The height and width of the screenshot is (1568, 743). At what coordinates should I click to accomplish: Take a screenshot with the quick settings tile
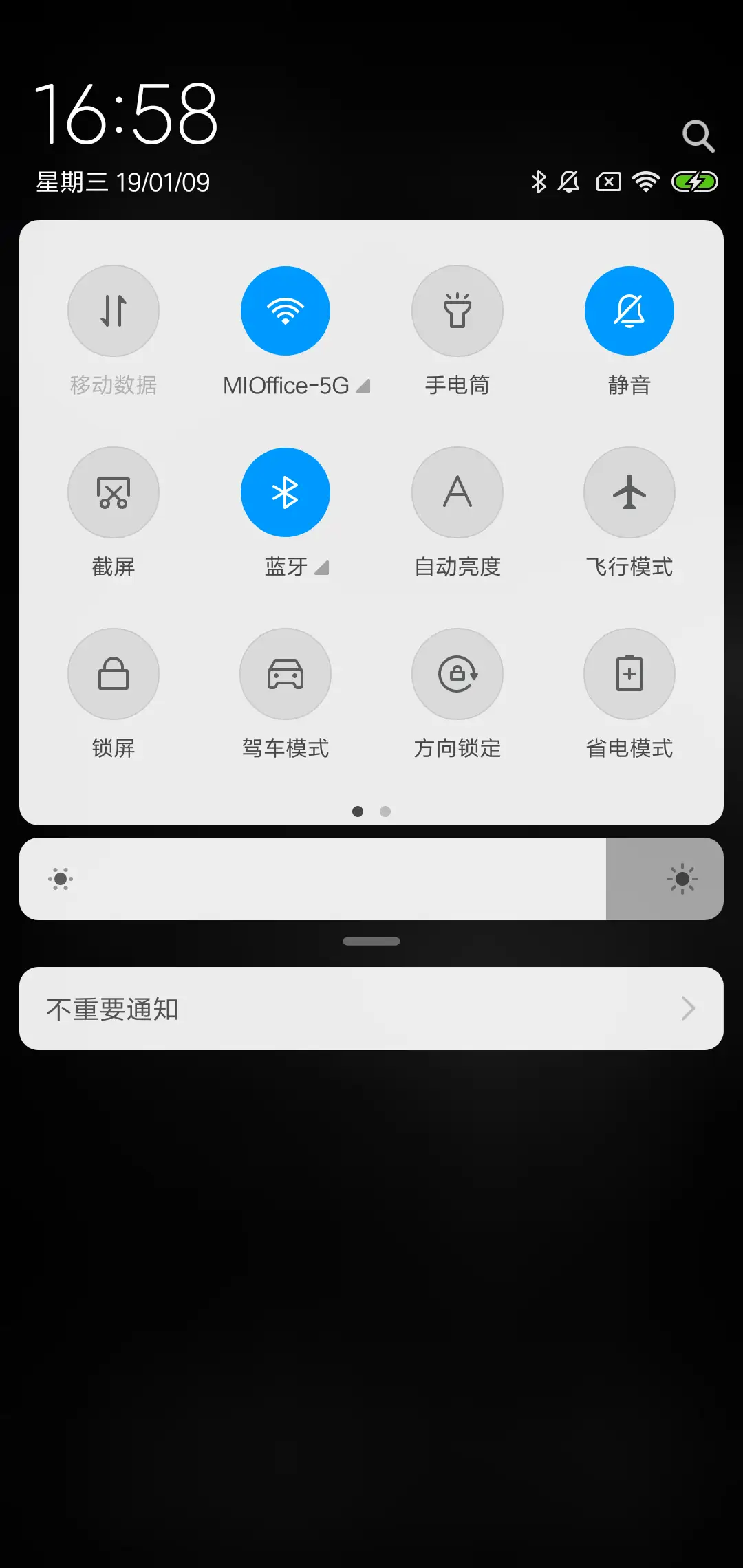point(114,492)
